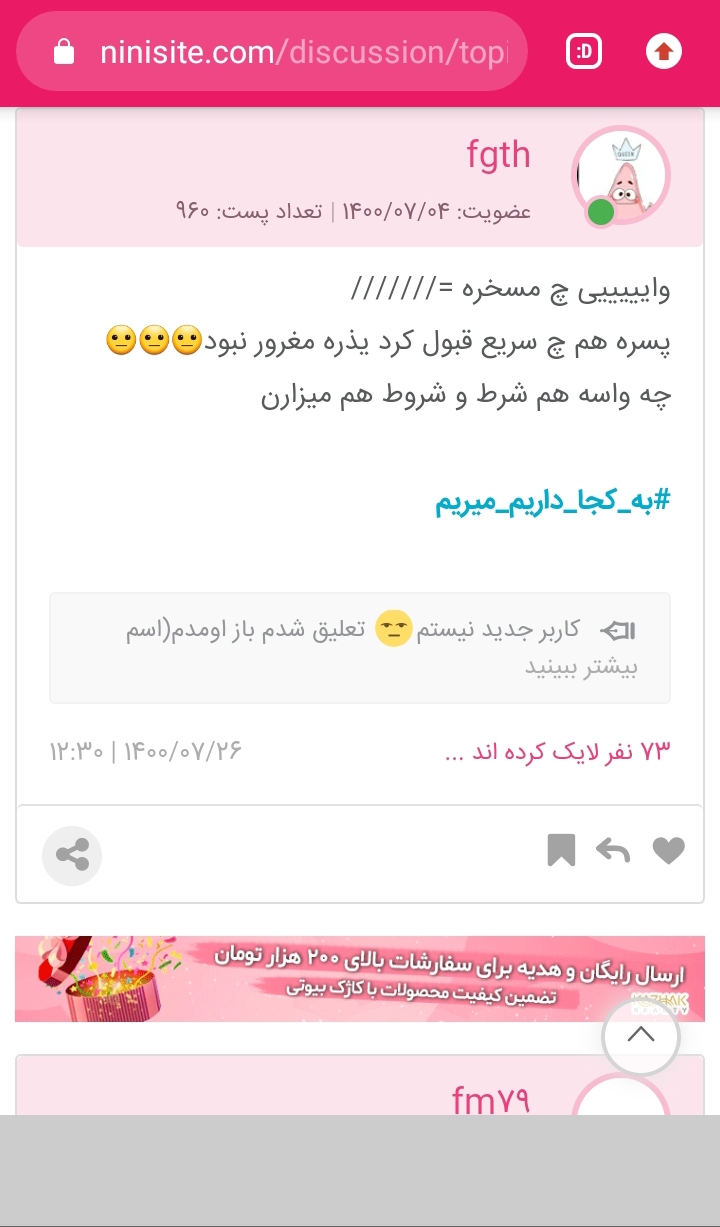
Task: Reply to fgth's post
Action: [613, 851]
